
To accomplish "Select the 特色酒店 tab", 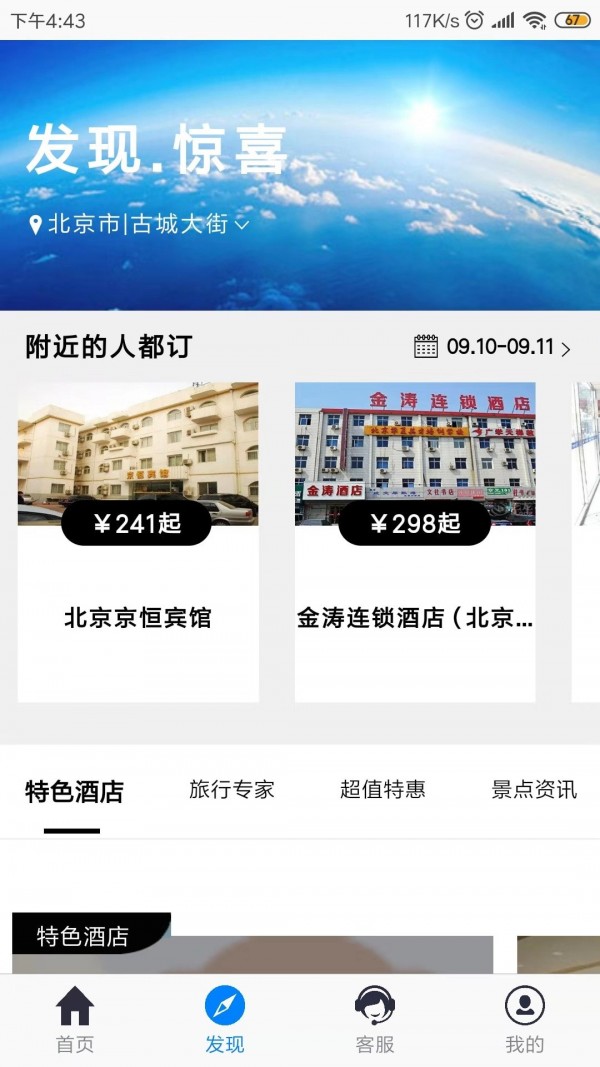I will 74,791.
